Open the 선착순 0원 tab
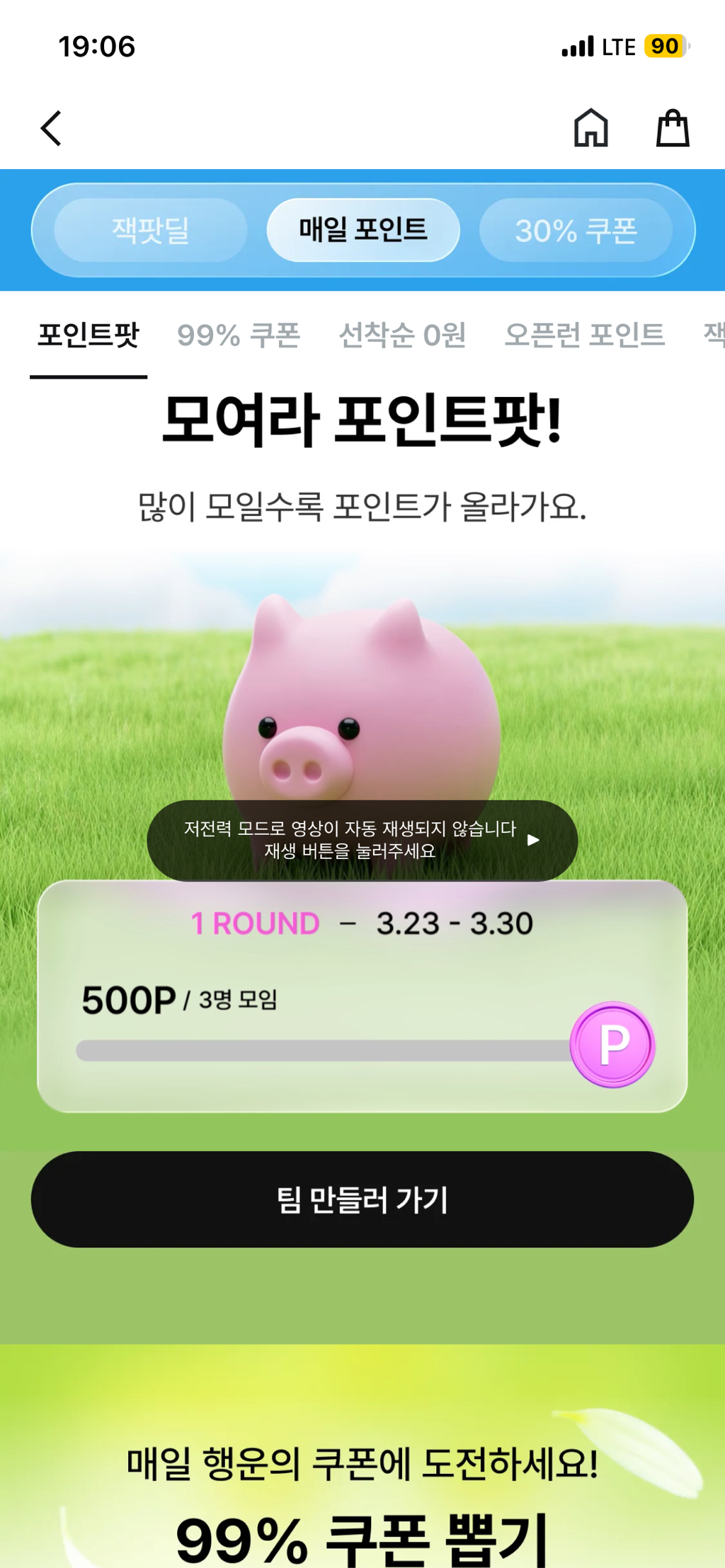 coord(402,335)
